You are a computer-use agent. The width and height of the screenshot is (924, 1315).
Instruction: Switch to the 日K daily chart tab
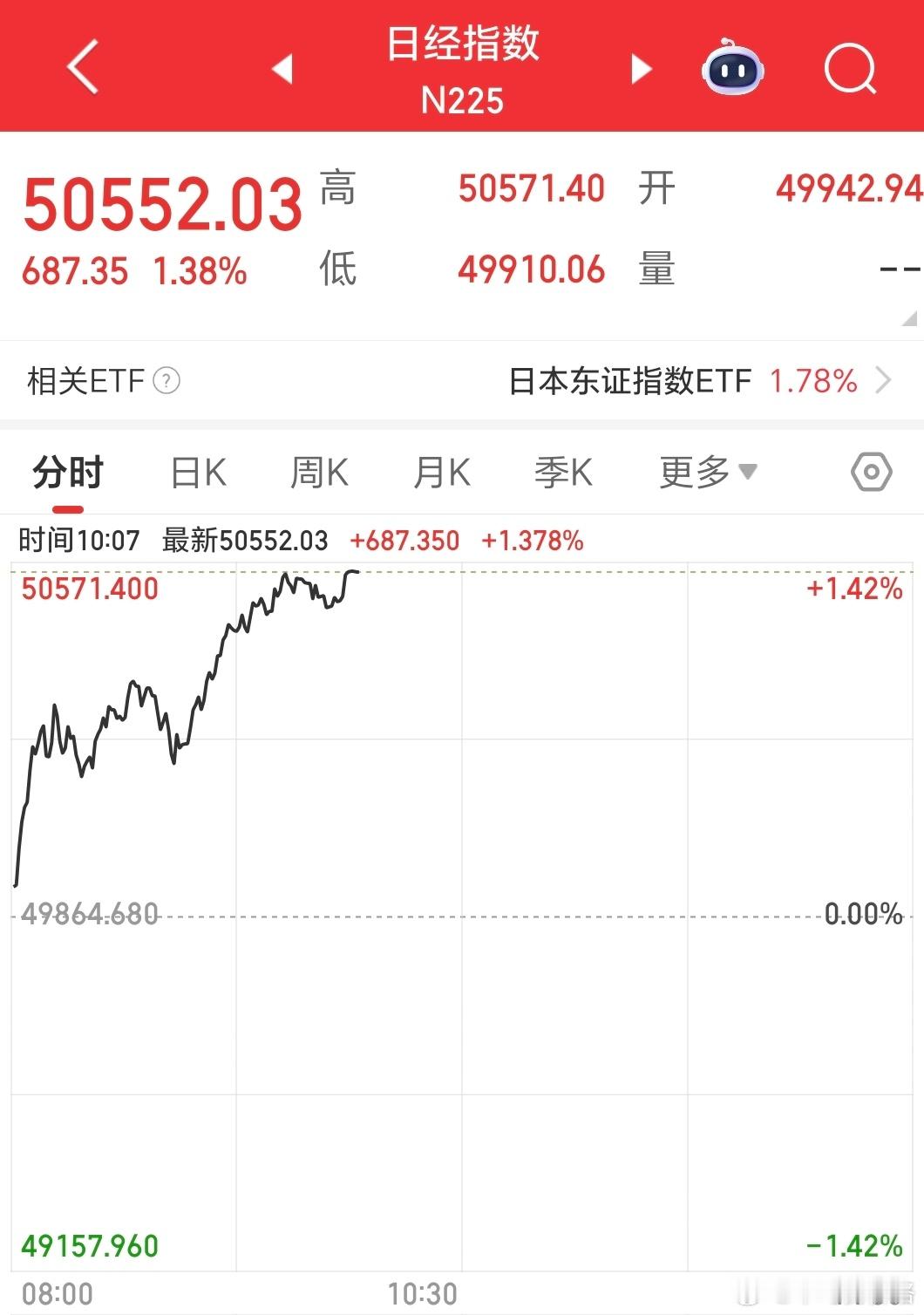pyautogui.click(x=199, y=472)
